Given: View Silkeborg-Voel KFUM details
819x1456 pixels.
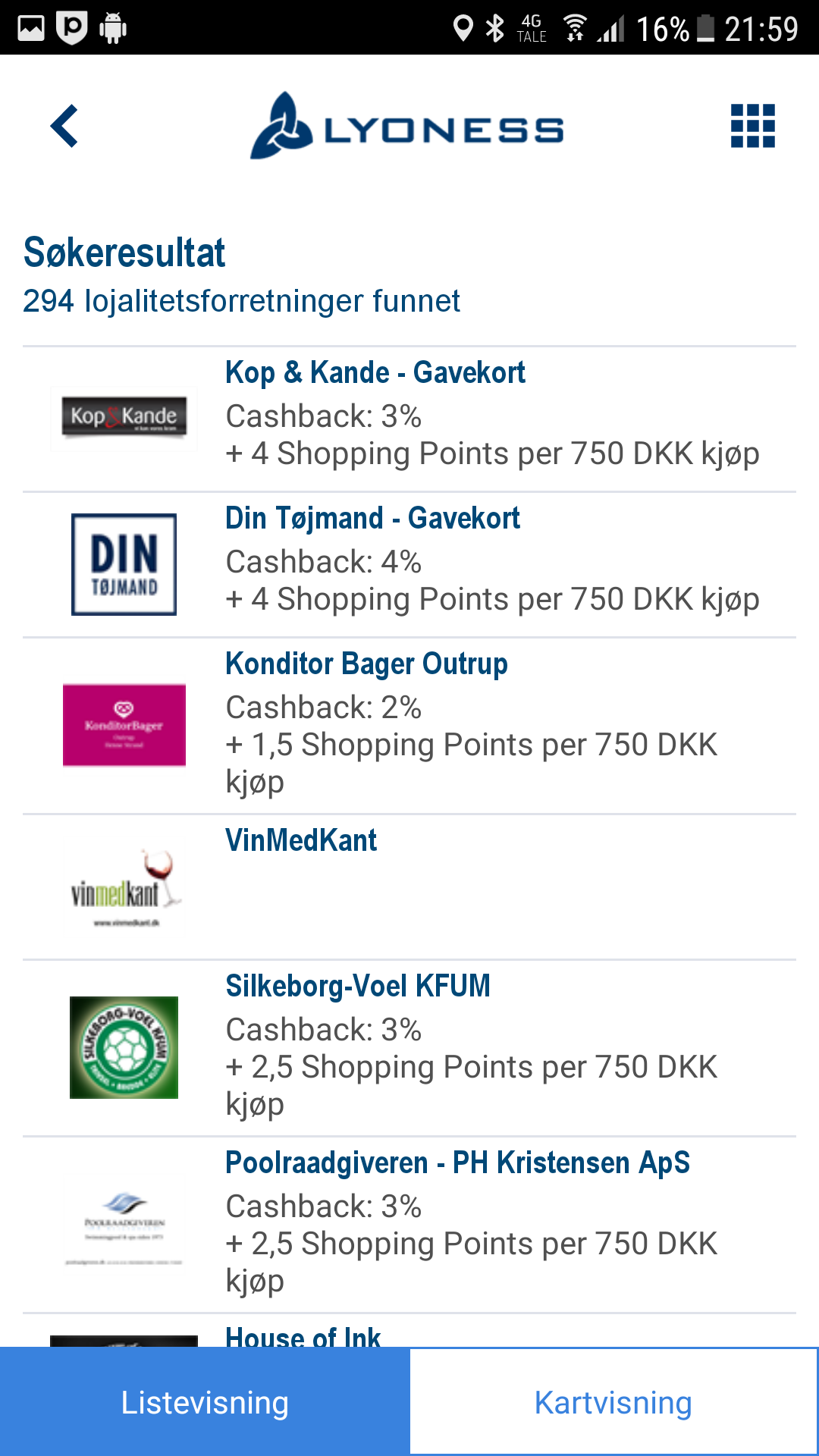Looking at the screenshot, I should (409, 1048).
